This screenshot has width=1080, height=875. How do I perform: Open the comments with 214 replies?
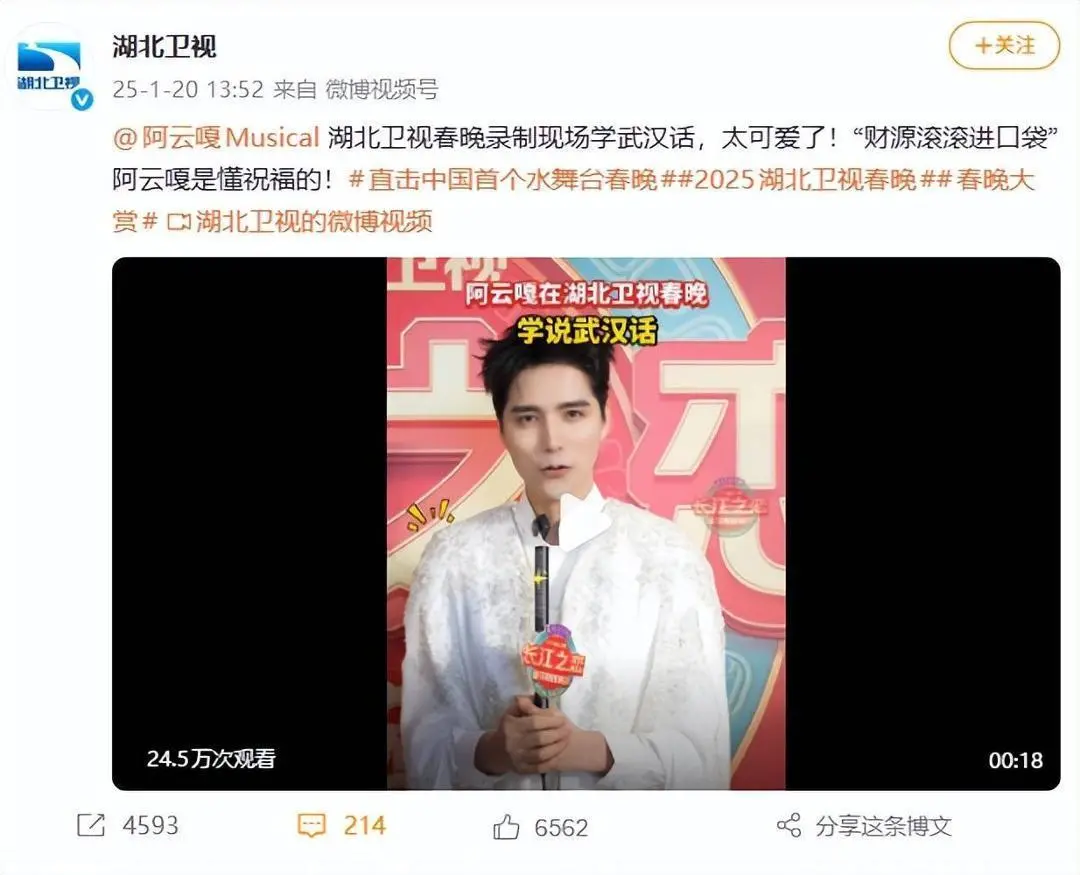[x=341, y=825]
